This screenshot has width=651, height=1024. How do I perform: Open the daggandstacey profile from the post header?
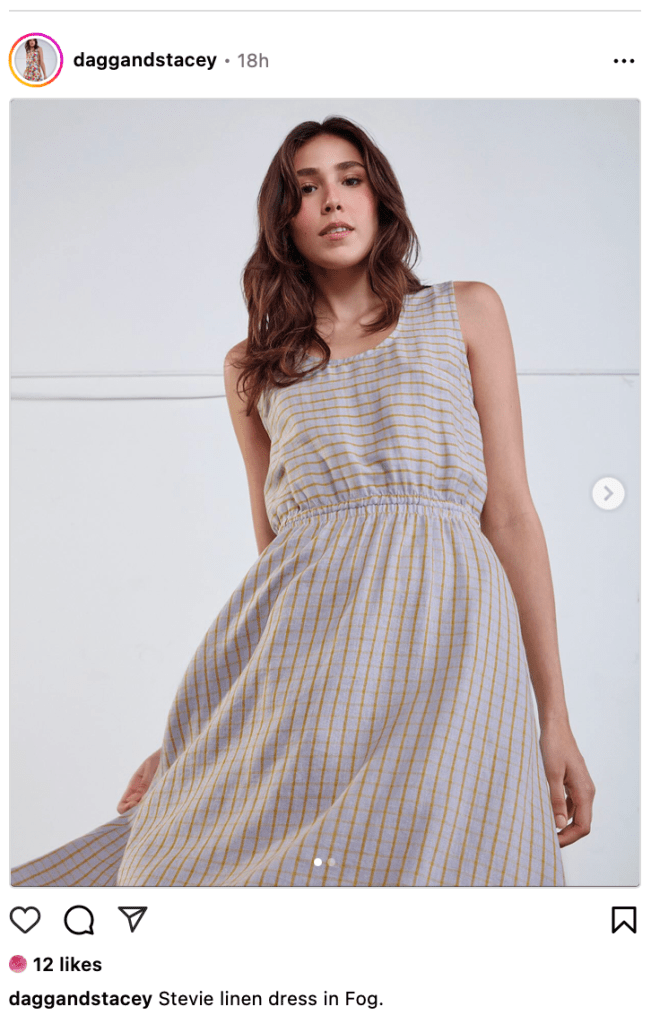click(x=144, y=60)
